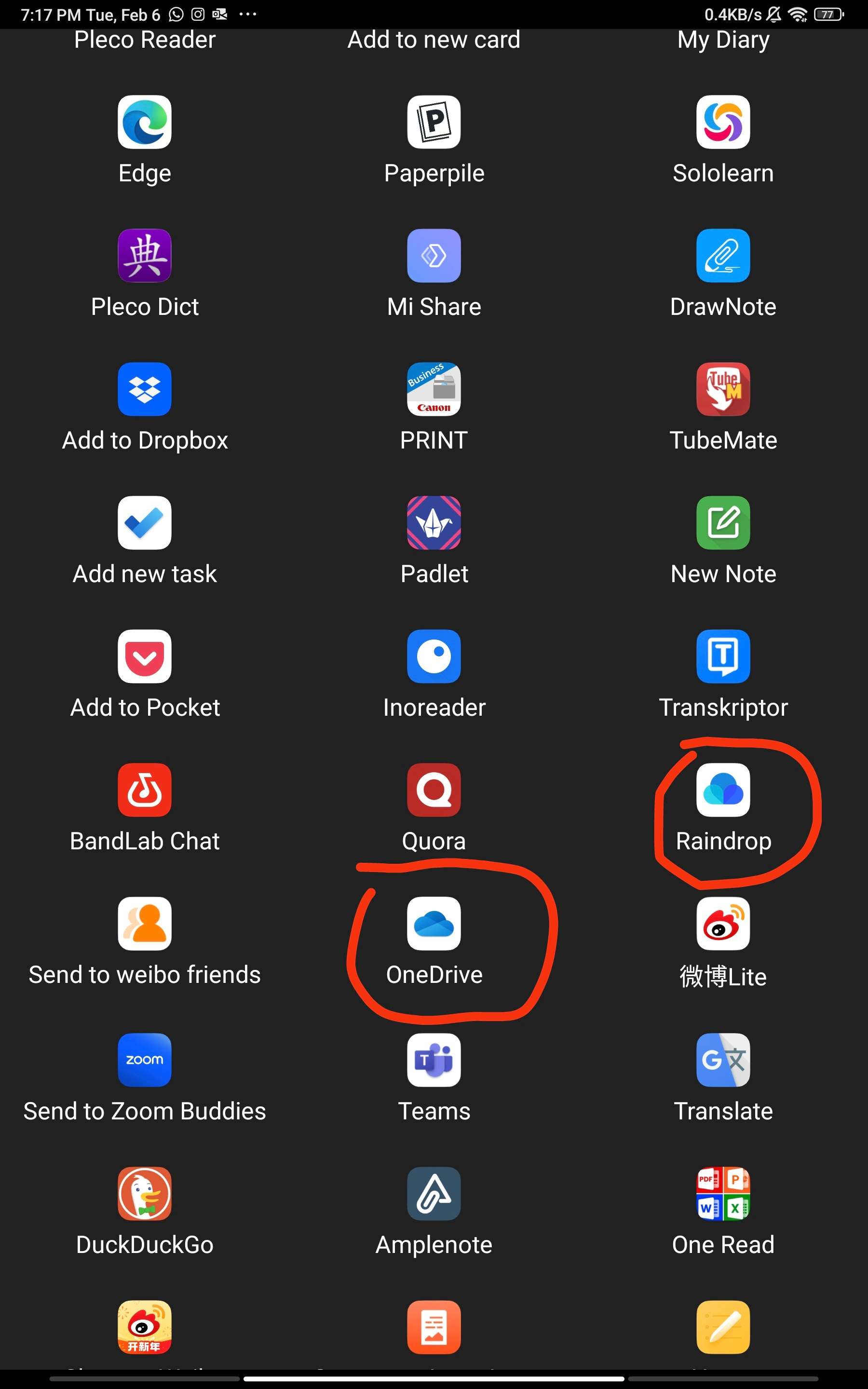Share to the Edge browser
The height and width of the screenshot is (1389, 868).
(x=145, y=122)
